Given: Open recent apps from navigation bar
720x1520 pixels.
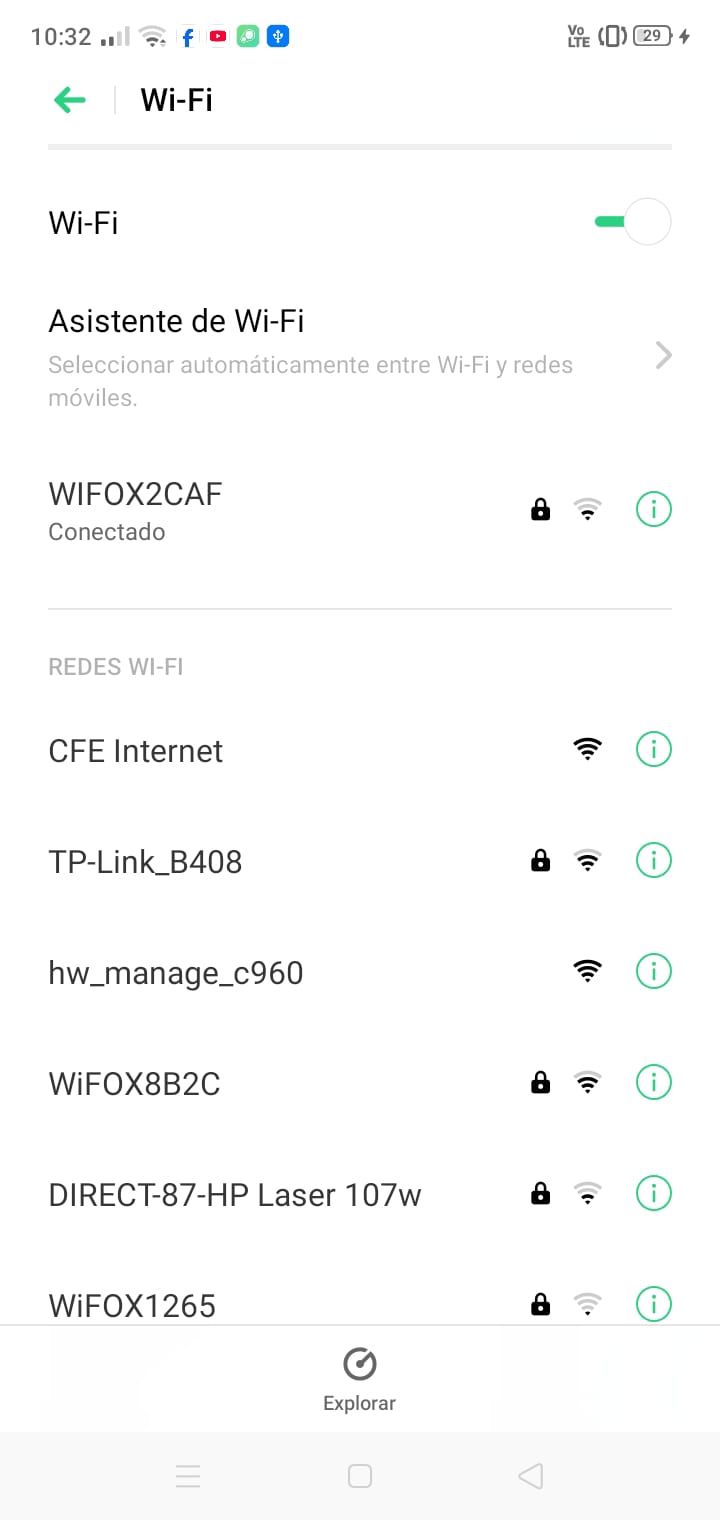Looking at the screenshot, I should [x=188, y=1476].
